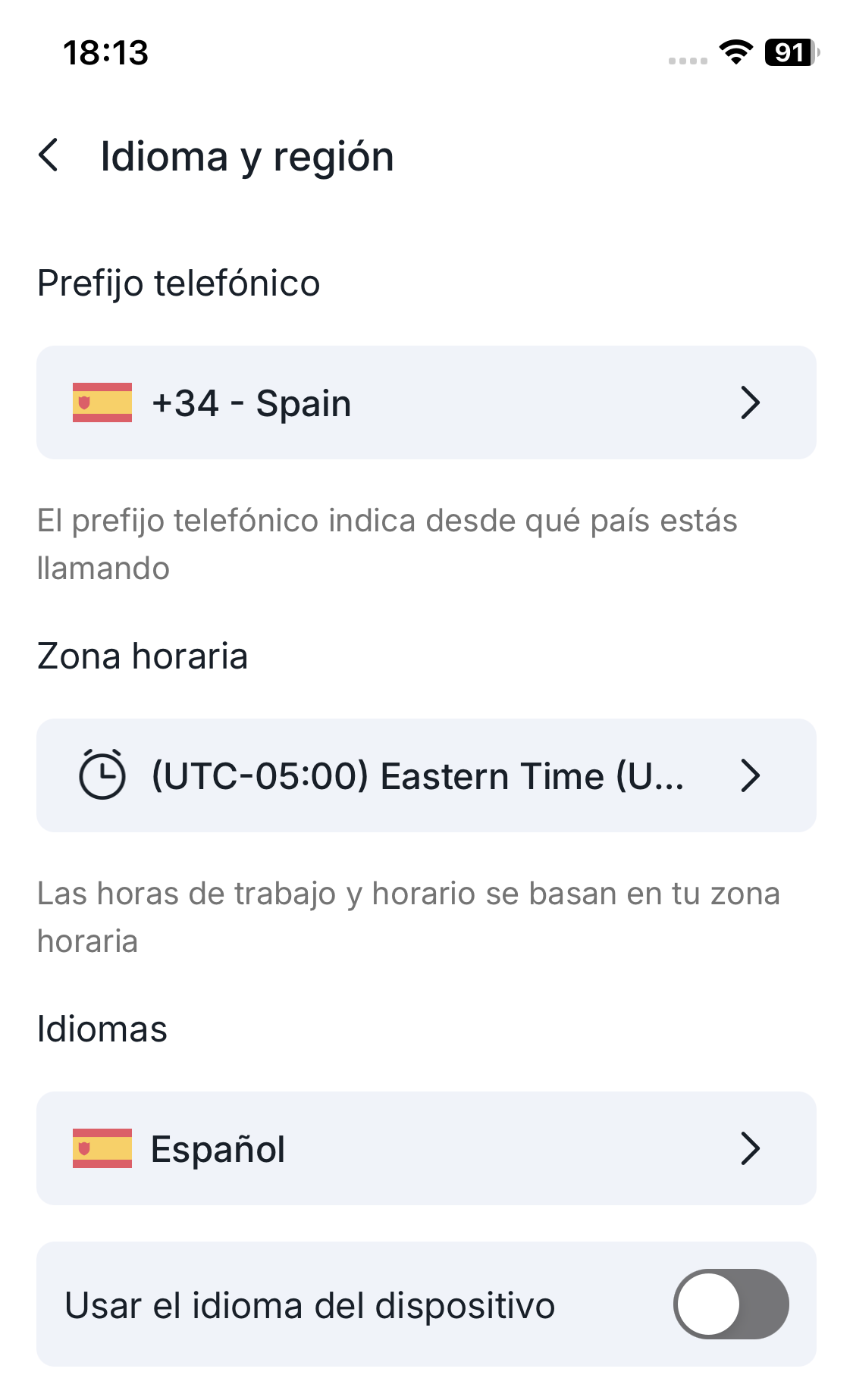This screenshot has height=1400, width=853.
Task: Open the +34 - Spain prefix selector
Action: coord(426,402)
